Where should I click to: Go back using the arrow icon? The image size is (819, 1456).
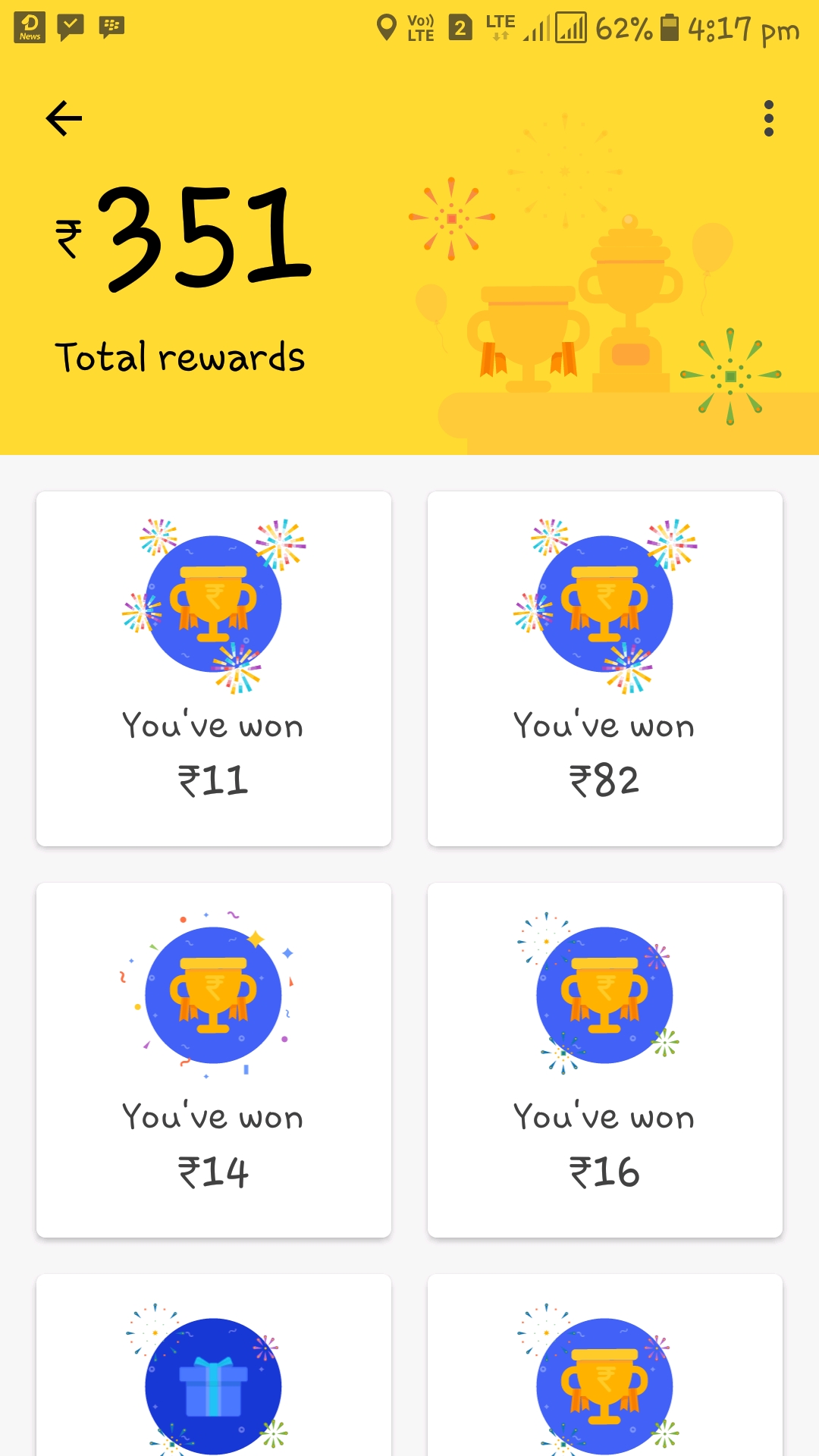(x=64, y=118)
